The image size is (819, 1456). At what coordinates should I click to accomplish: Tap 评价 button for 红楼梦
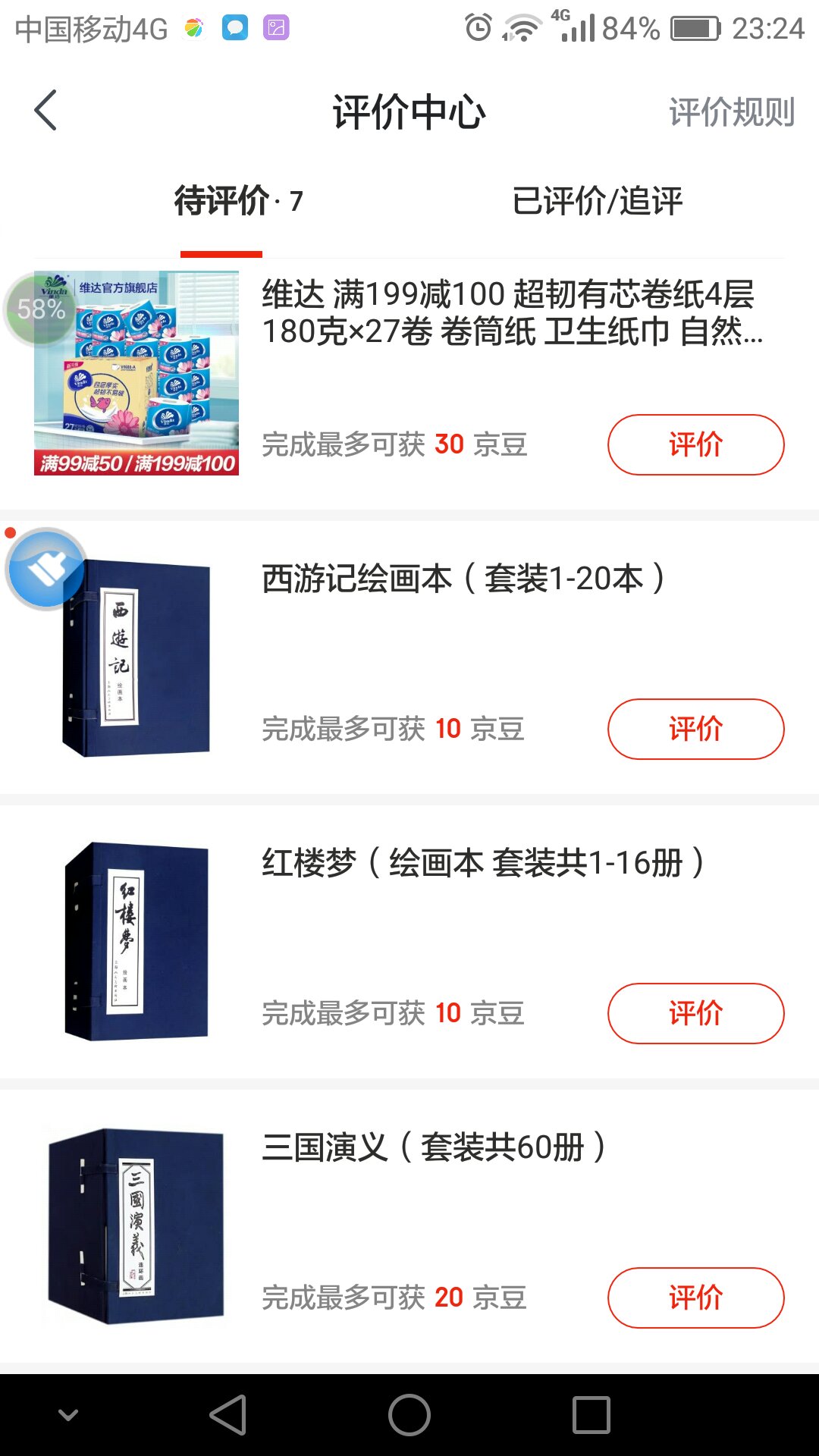point(695,1014)
